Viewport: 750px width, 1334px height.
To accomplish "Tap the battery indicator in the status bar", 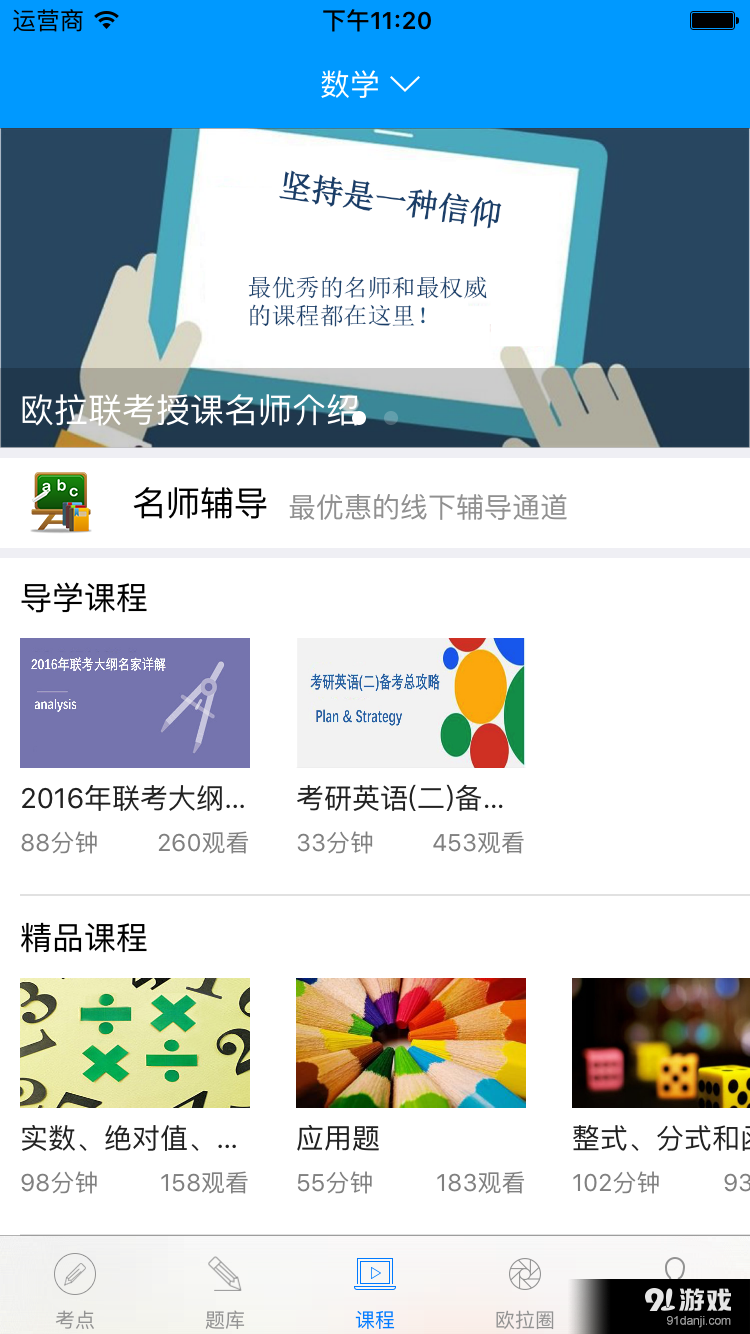I will pos(712,18).
